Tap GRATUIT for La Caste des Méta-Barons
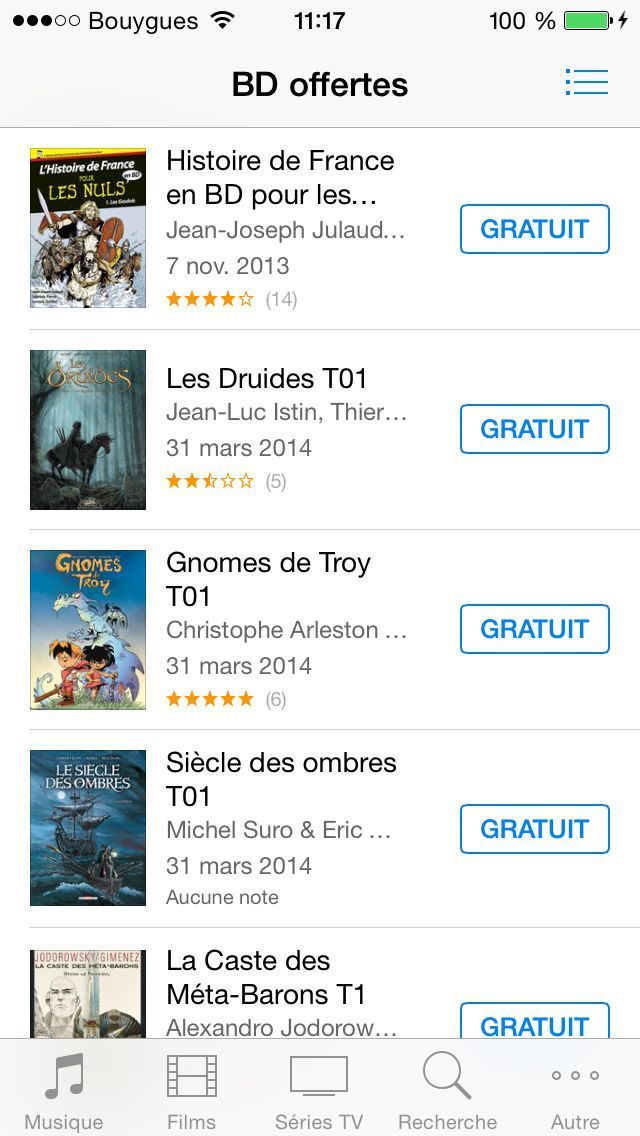 (534, 1022)
